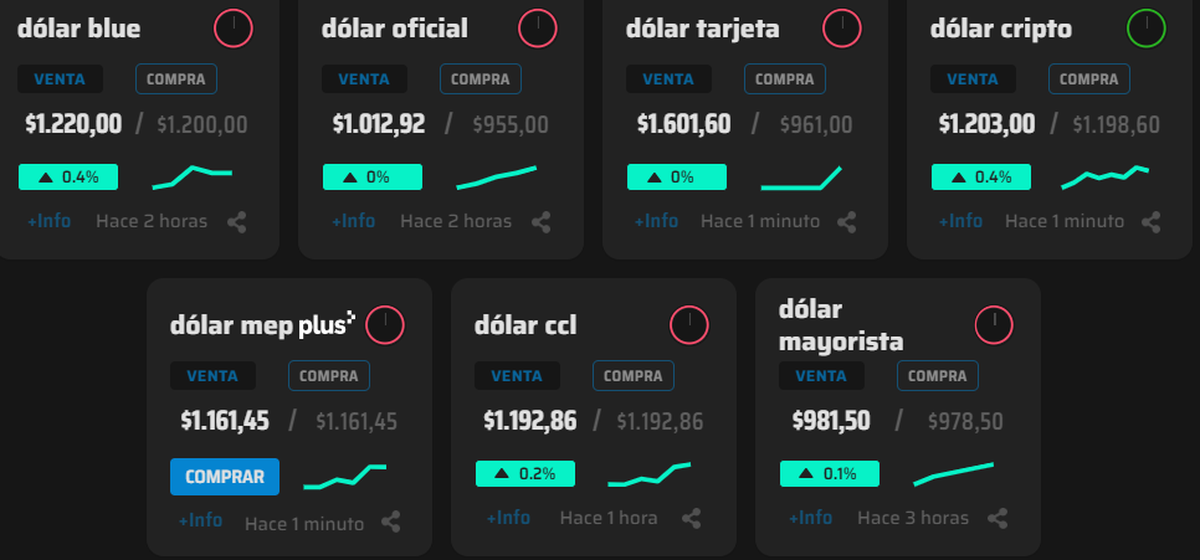This screenshot has width=1200, height=560.
Task: Open +Info for dólar blue
Action: tap(49, 221)
